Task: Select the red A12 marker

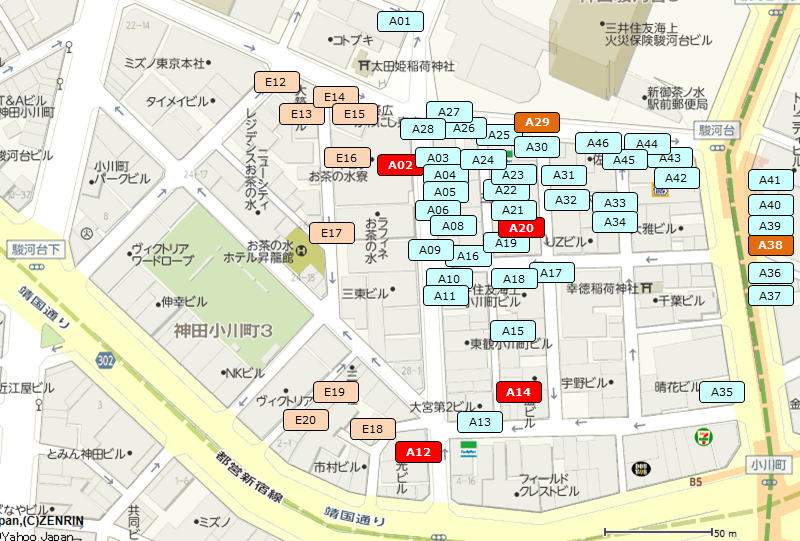Action: pyautogui.click(x=418, y=452)
